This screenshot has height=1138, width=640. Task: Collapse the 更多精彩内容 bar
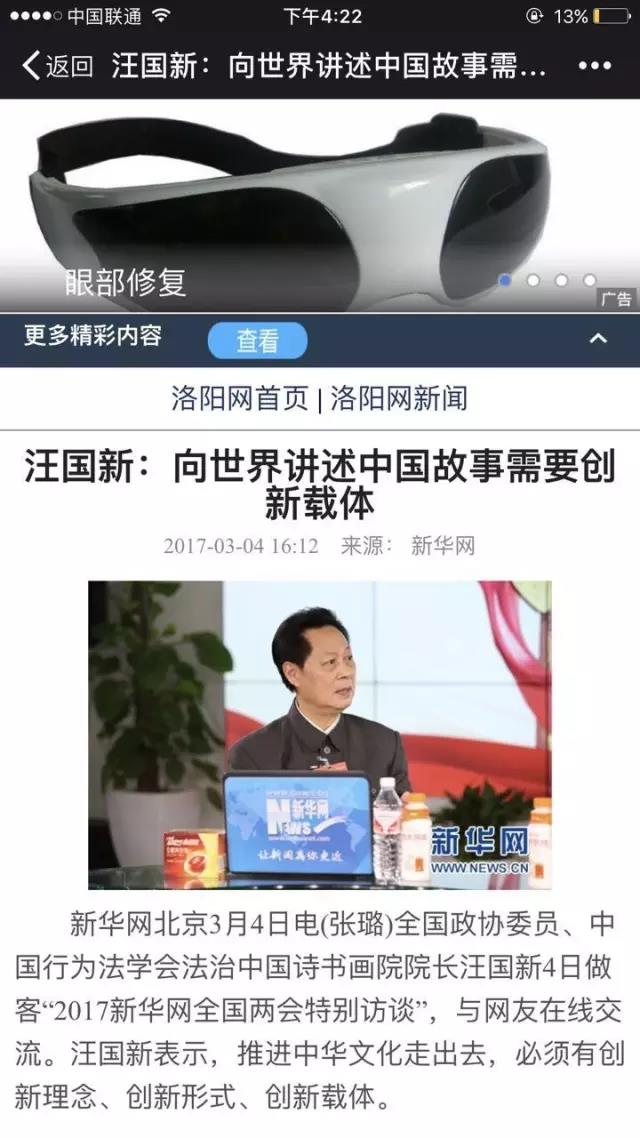598,339
